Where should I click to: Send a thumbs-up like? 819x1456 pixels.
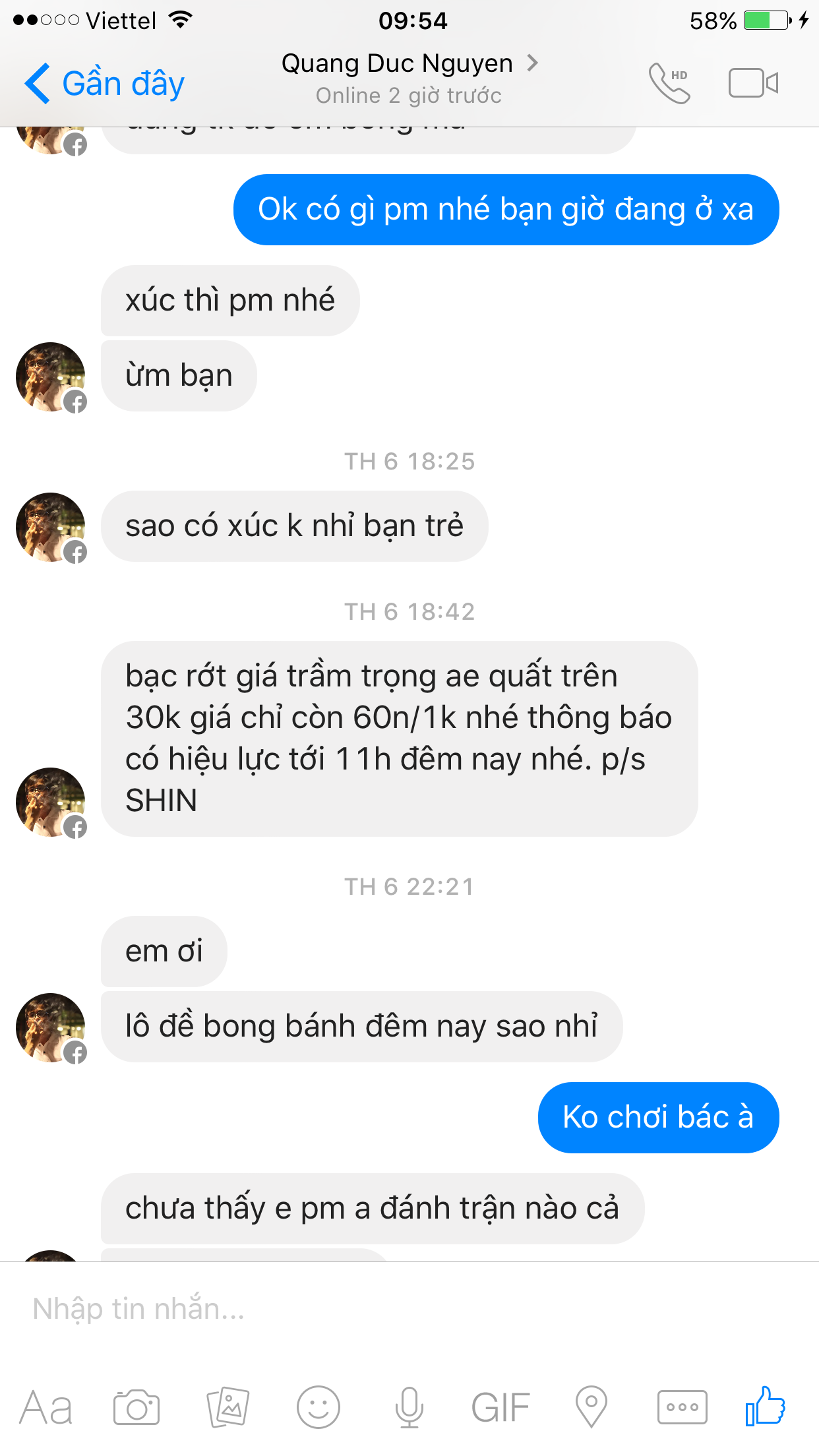pos(766,1407)
